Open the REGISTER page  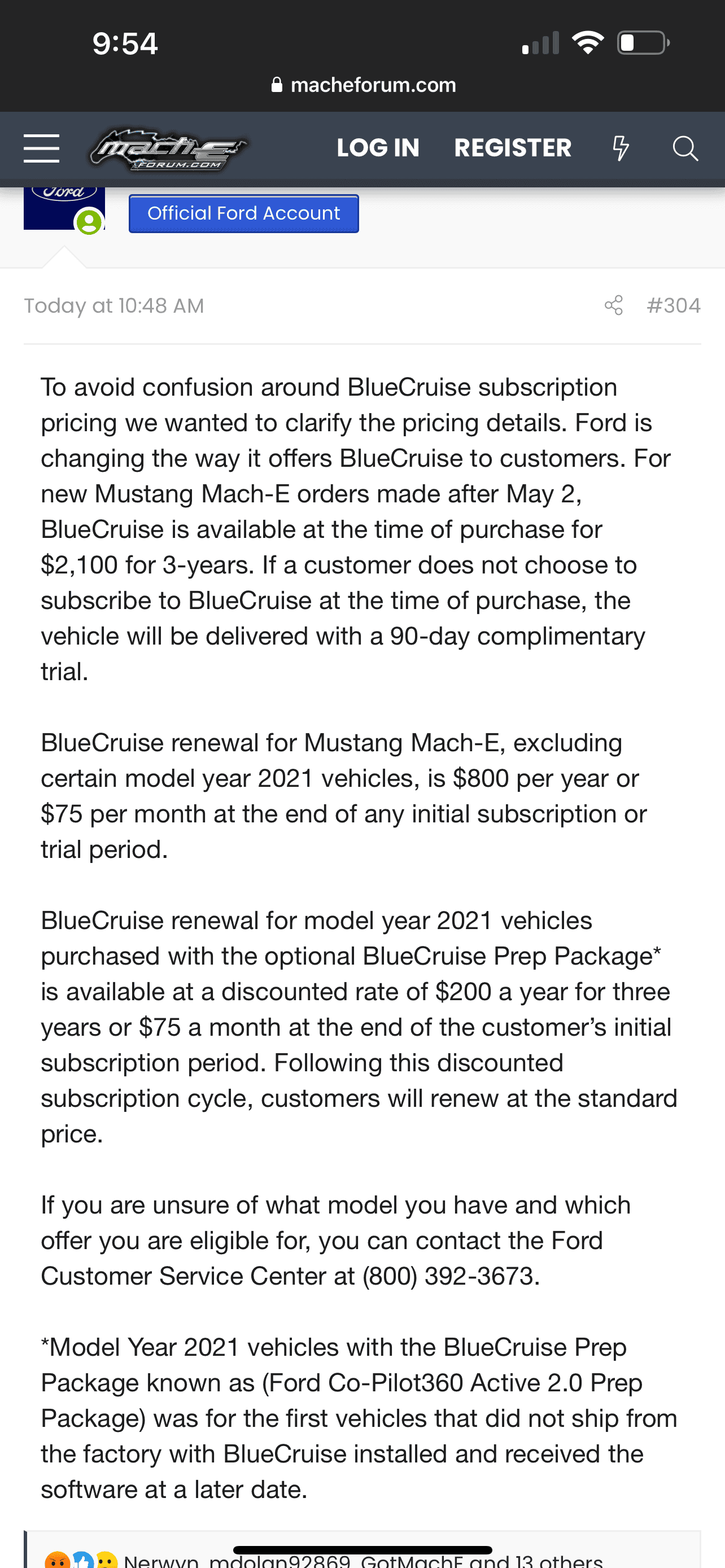[513, 148]
